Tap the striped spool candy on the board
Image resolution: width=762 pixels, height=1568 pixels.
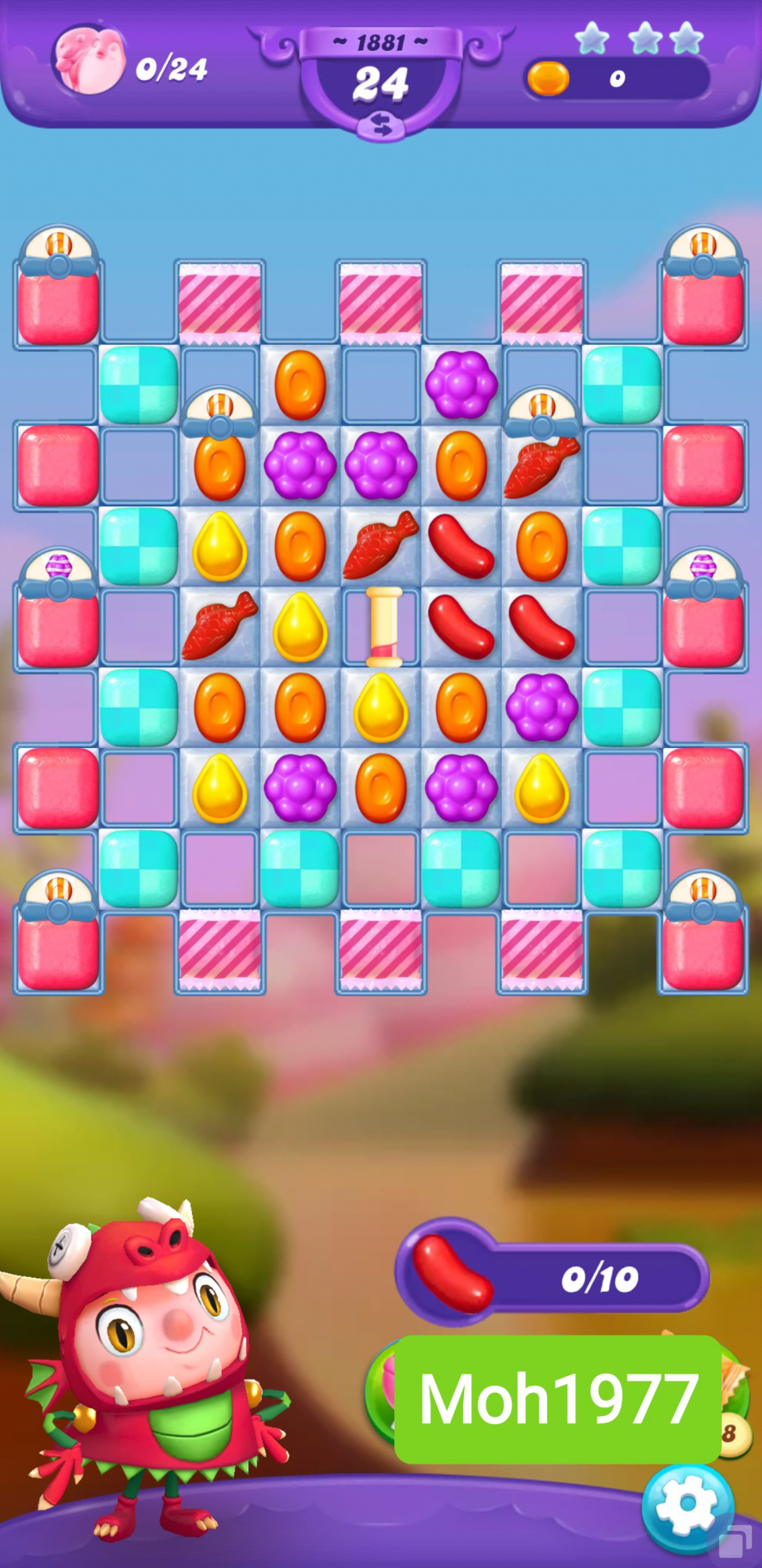pyautogui.click(x=383, y=627)
